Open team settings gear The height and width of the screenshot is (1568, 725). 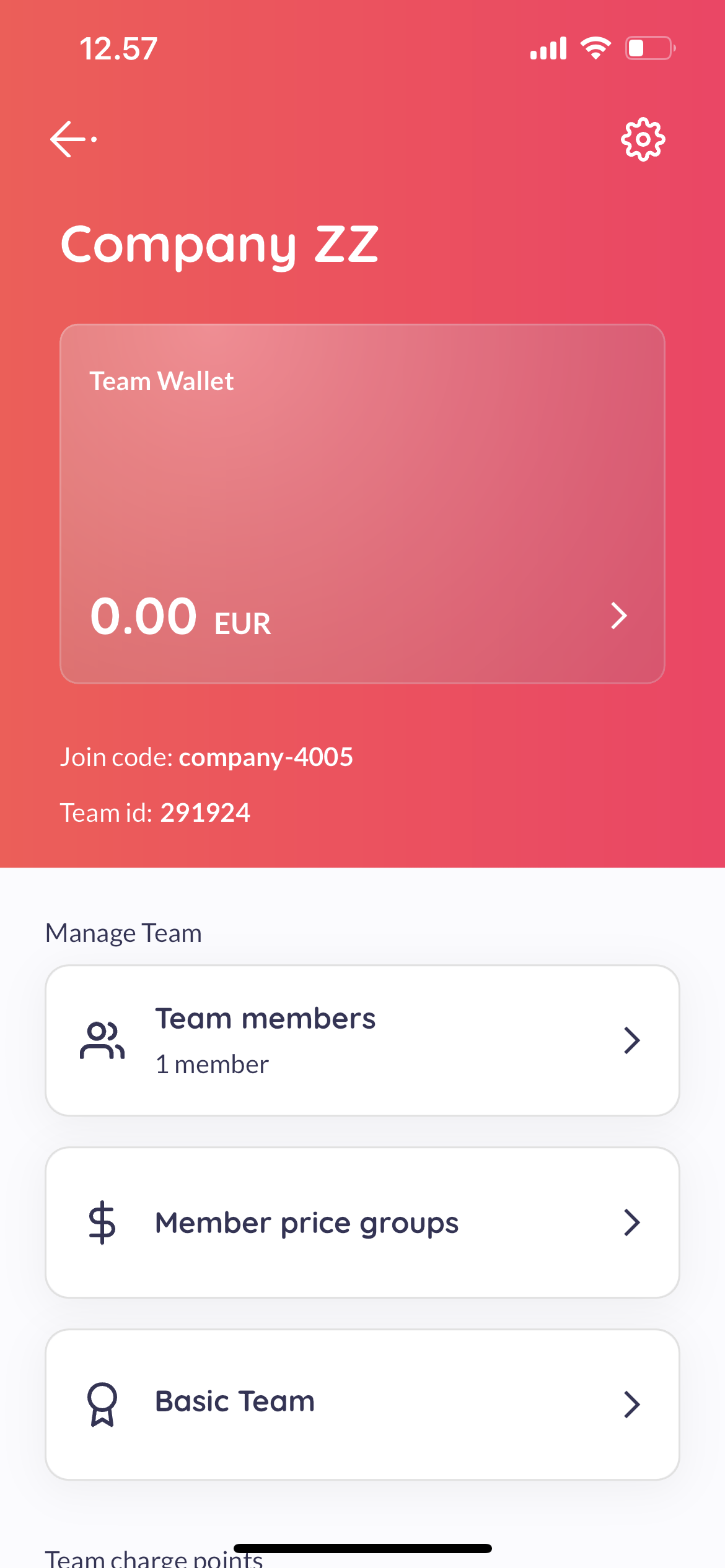click(643, 139)
